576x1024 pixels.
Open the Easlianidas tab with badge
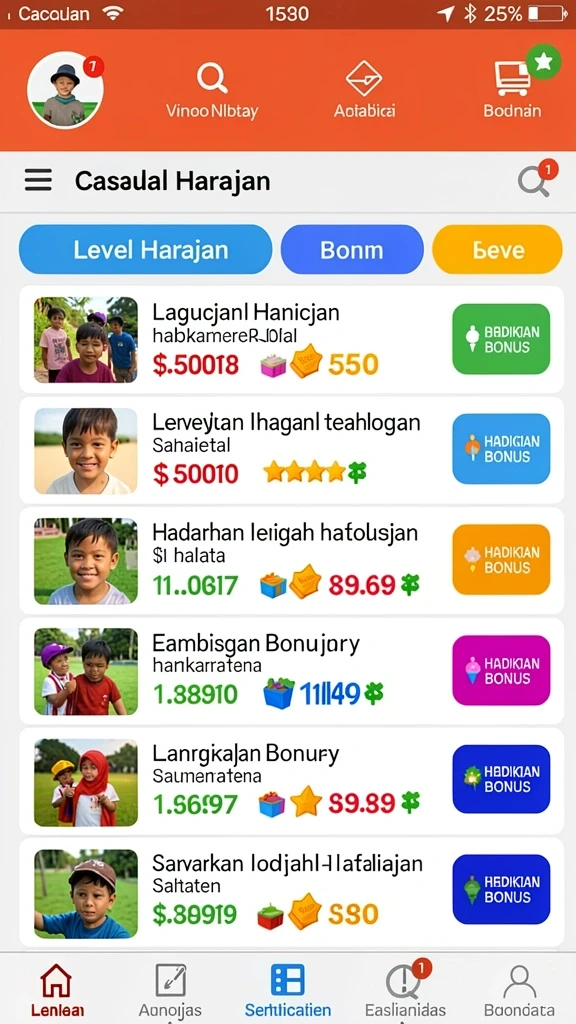tap(405, 990)
